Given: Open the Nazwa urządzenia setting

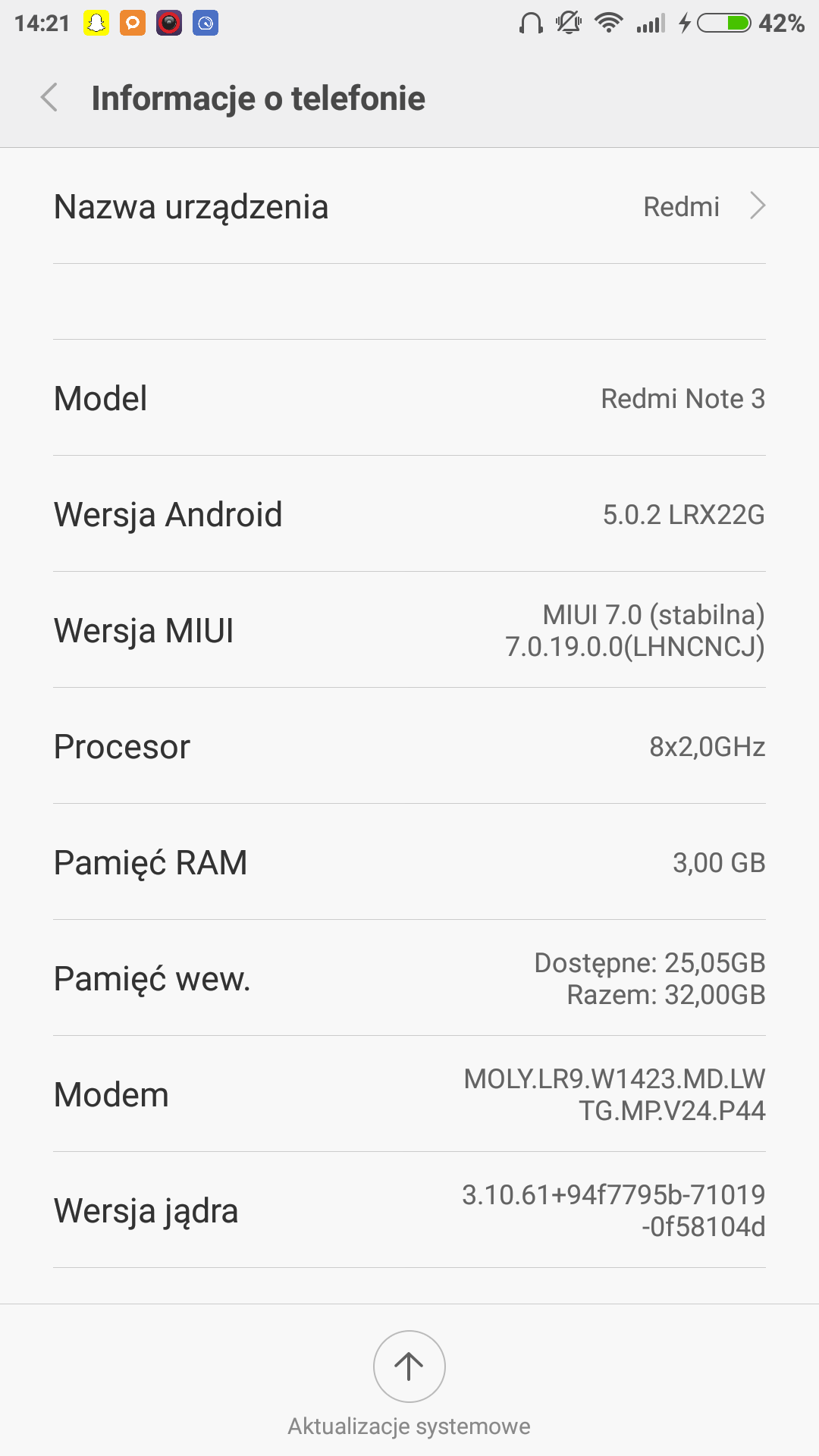Looking at the screenshot, I should coord(409,206).
